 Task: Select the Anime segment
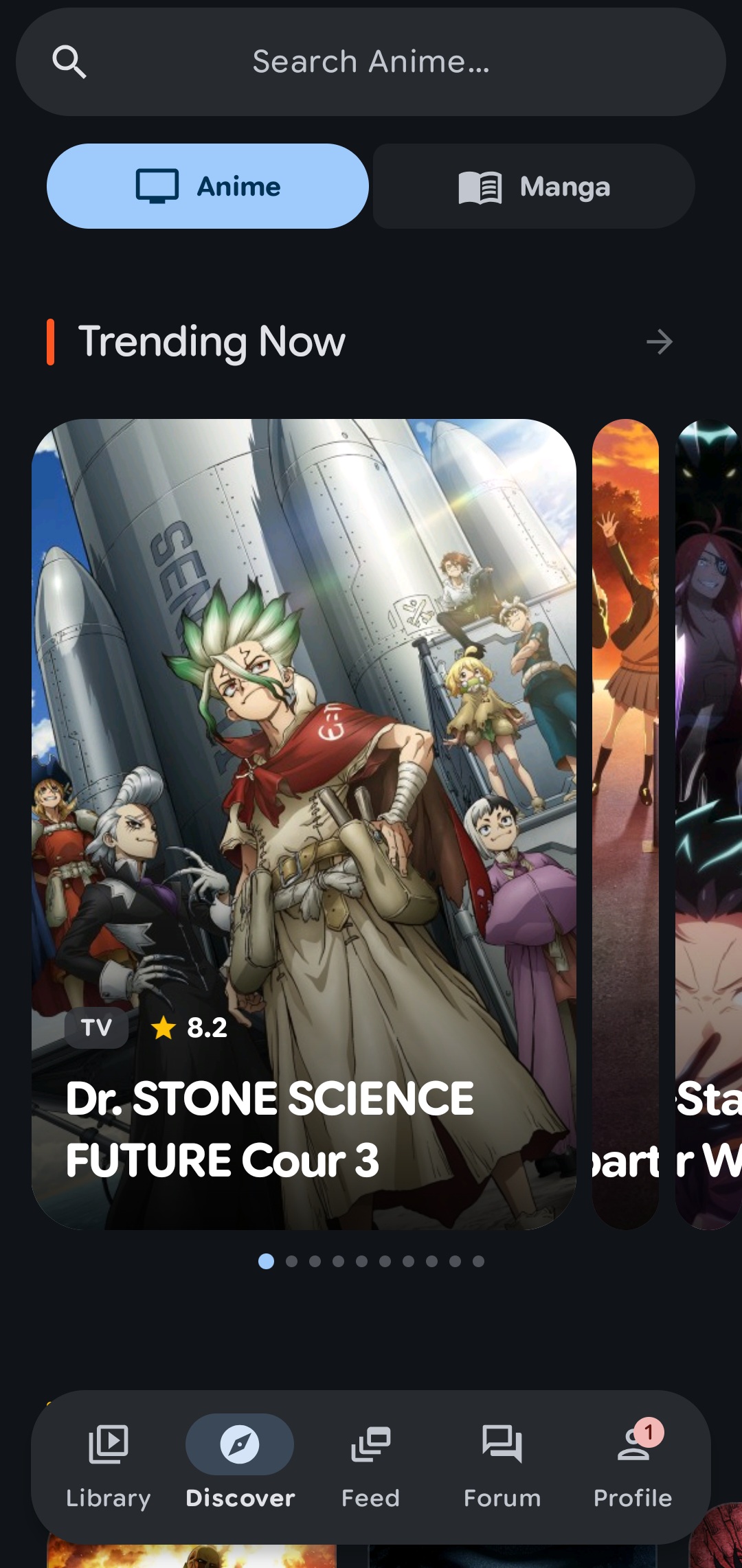pos(207,186)
